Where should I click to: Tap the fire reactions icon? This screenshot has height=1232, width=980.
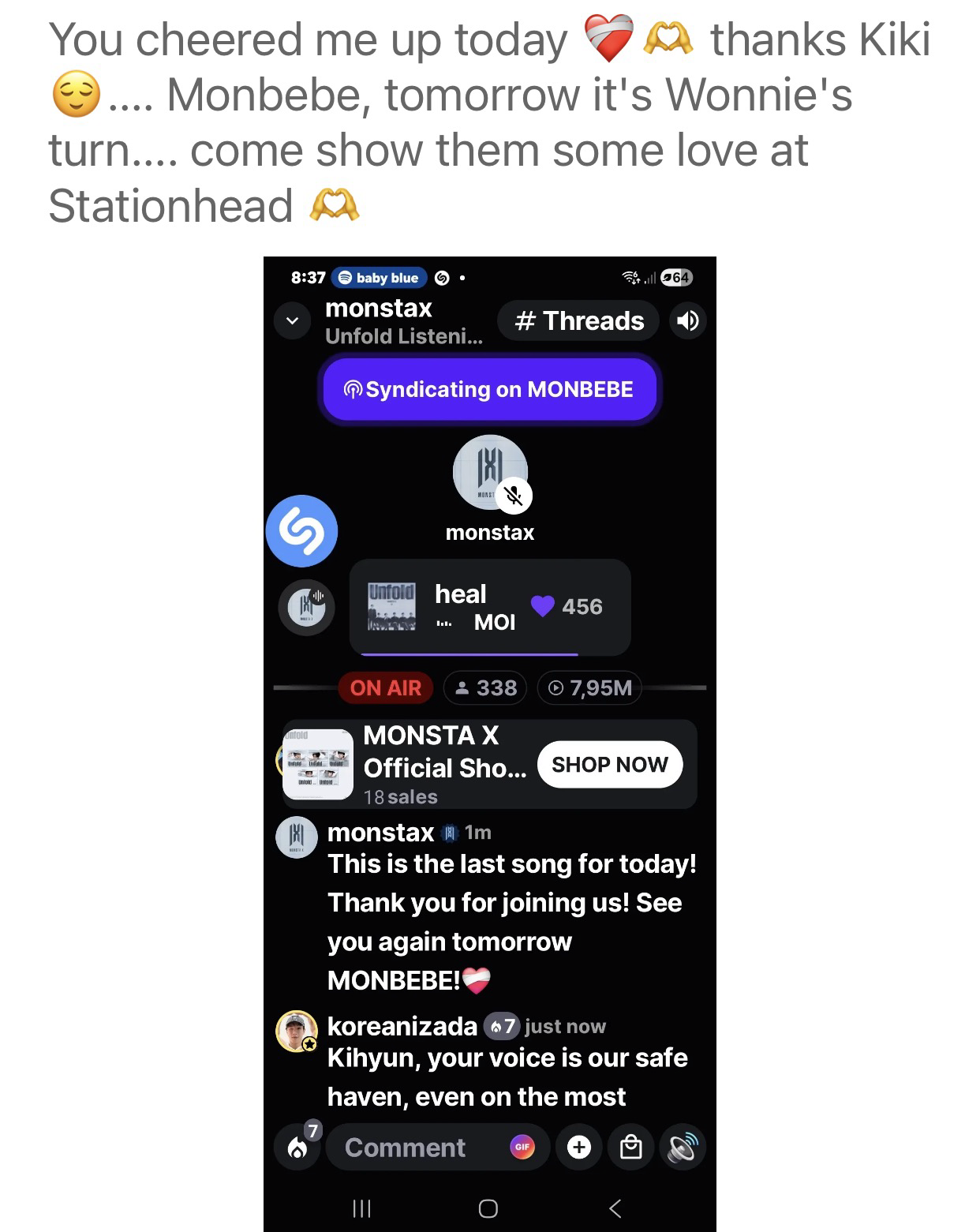tap(297, 1147)
